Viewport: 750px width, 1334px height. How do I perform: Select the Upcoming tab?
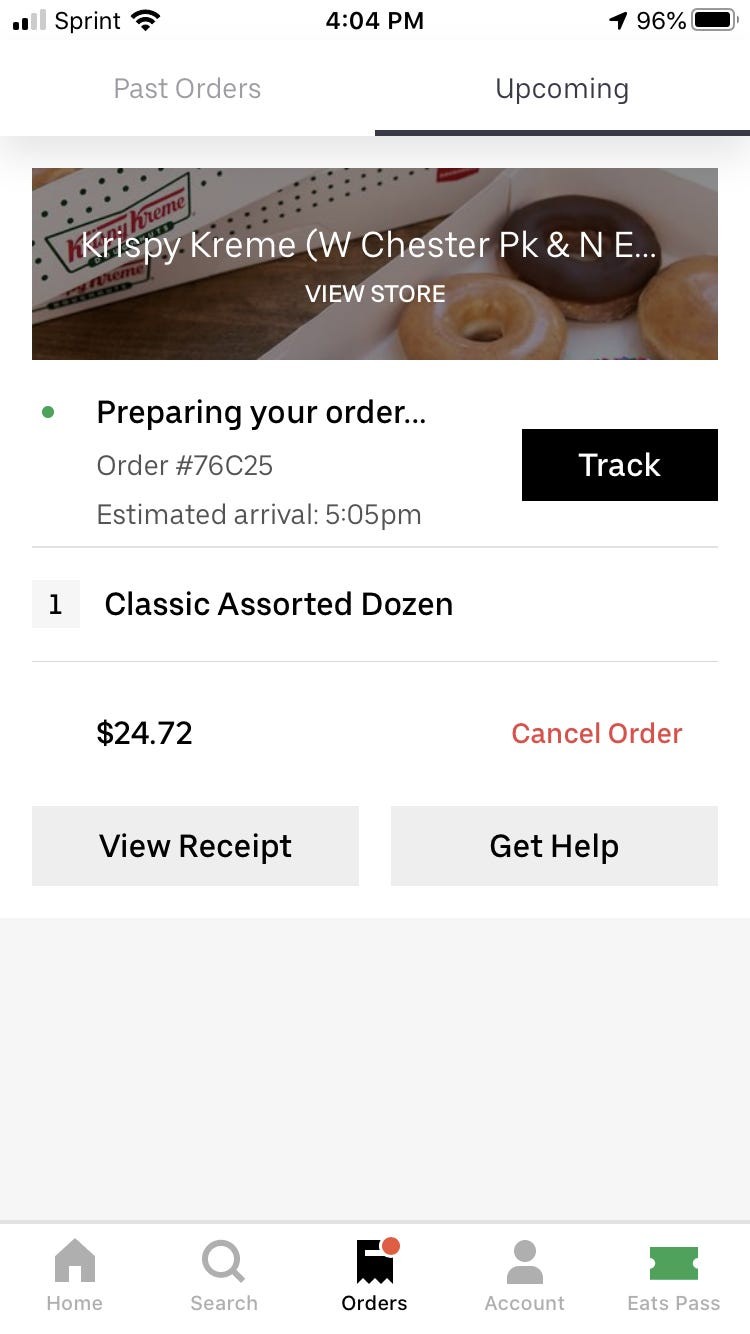pyautogui.click(x=562, y=88)
